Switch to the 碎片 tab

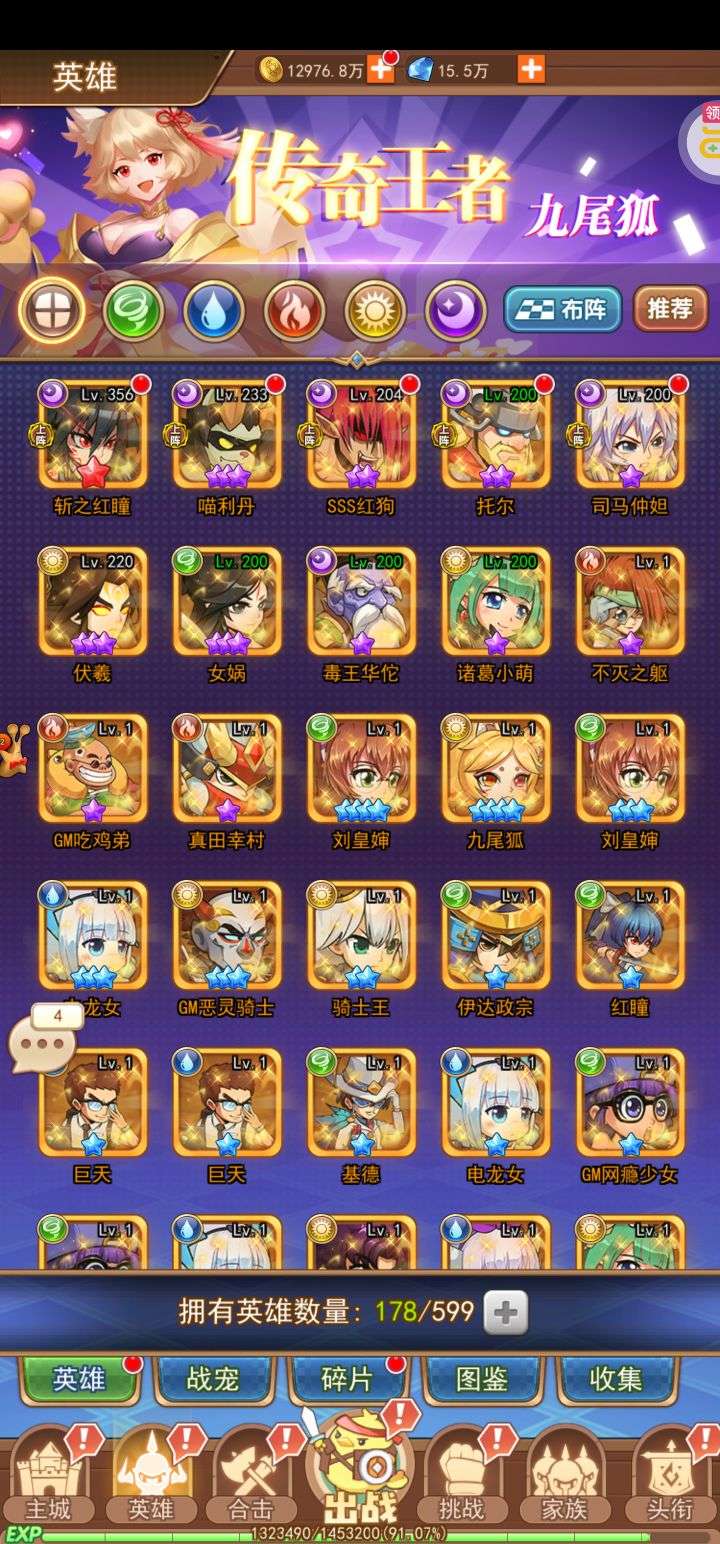click(348, 1380)
